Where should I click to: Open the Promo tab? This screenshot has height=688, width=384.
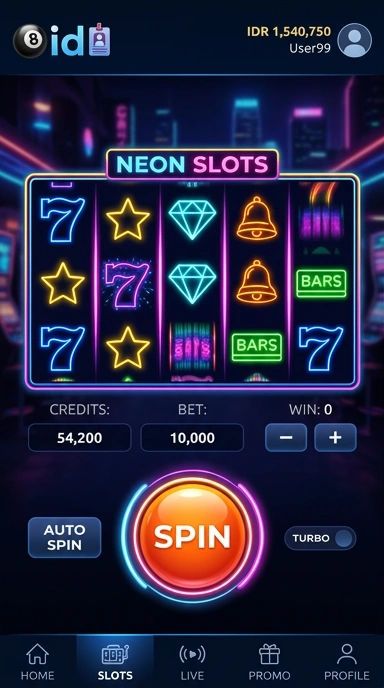tap(269, 662)
